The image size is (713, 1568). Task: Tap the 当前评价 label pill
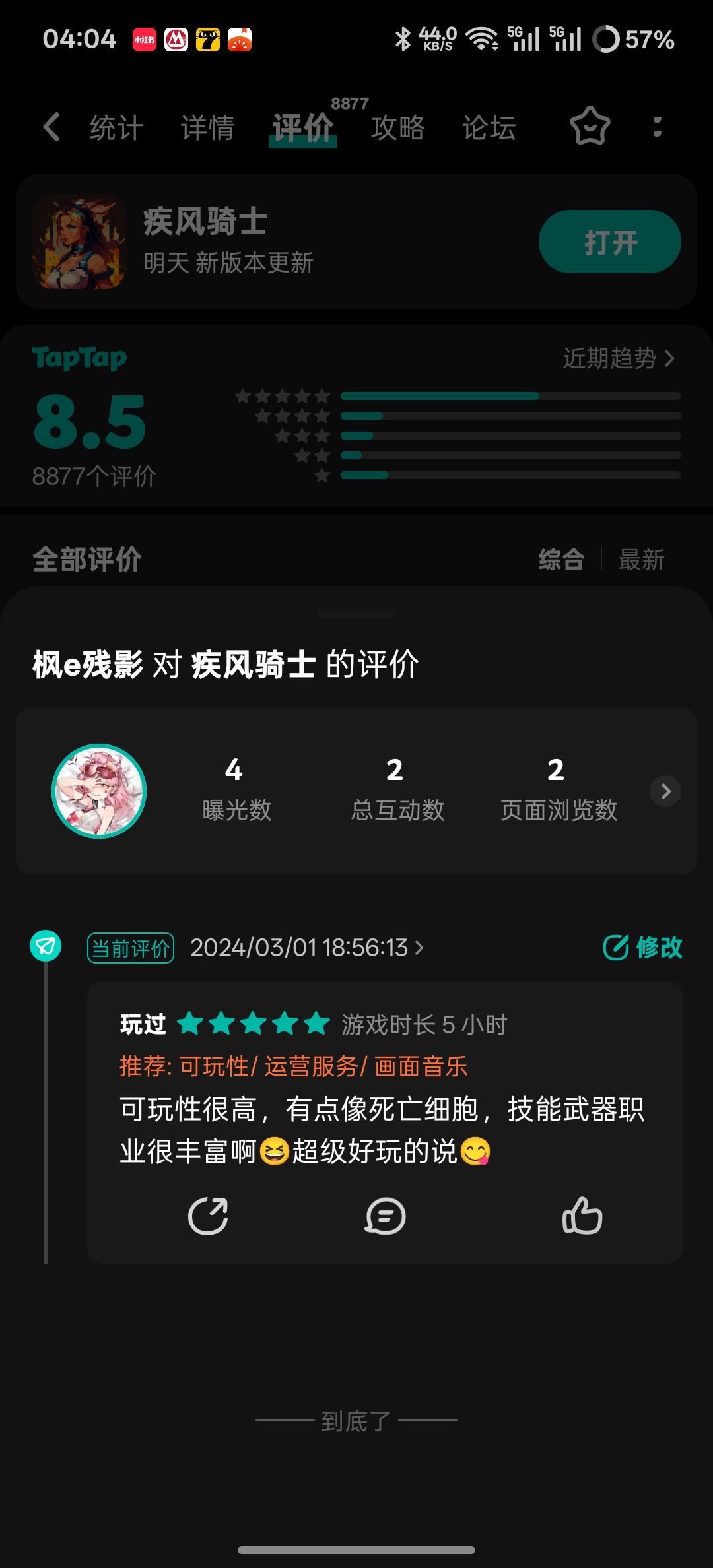[131, 946]
